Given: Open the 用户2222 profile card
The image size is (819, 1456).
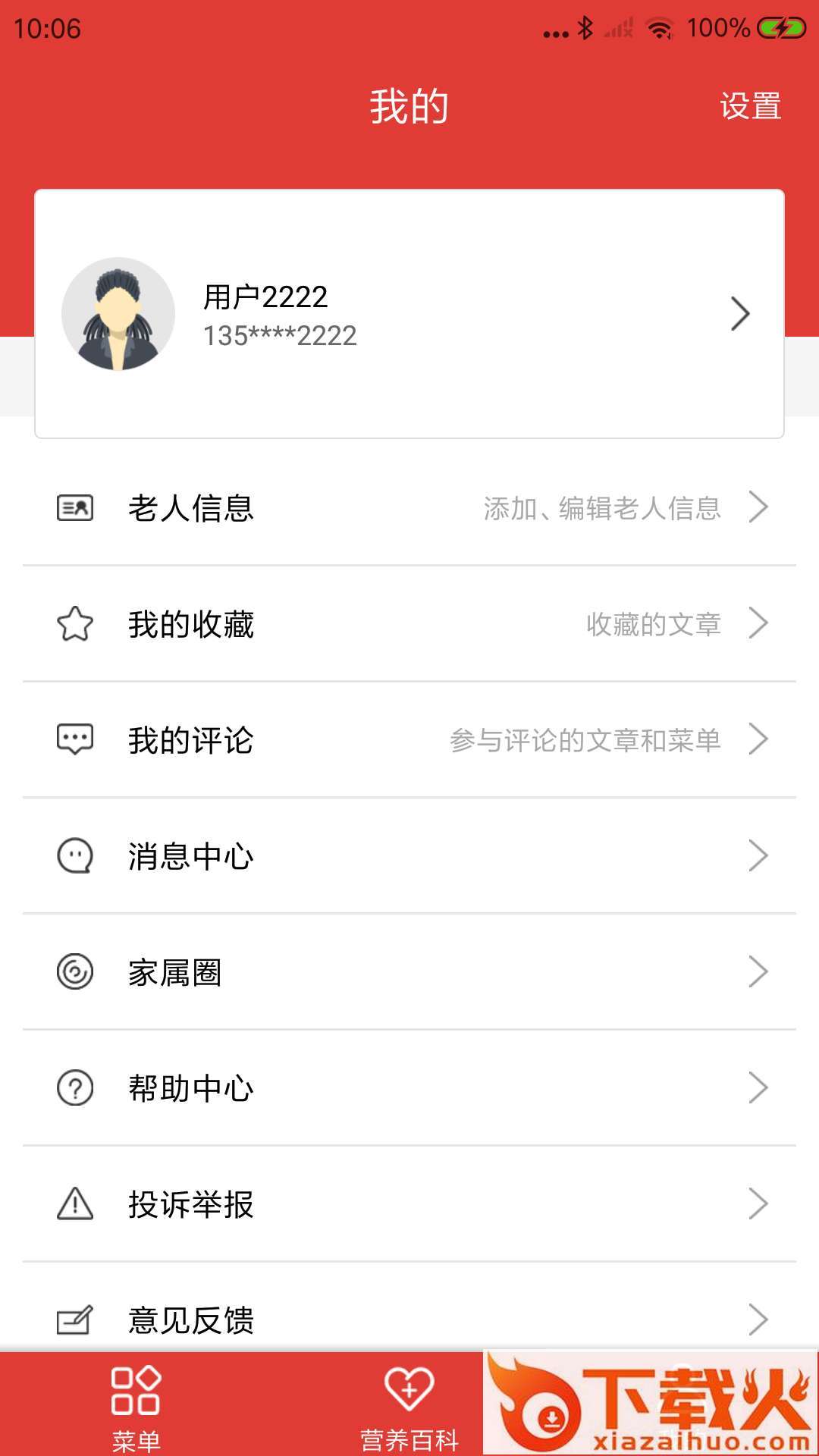Looking at the screenshot, I should [x=409, y=314].
